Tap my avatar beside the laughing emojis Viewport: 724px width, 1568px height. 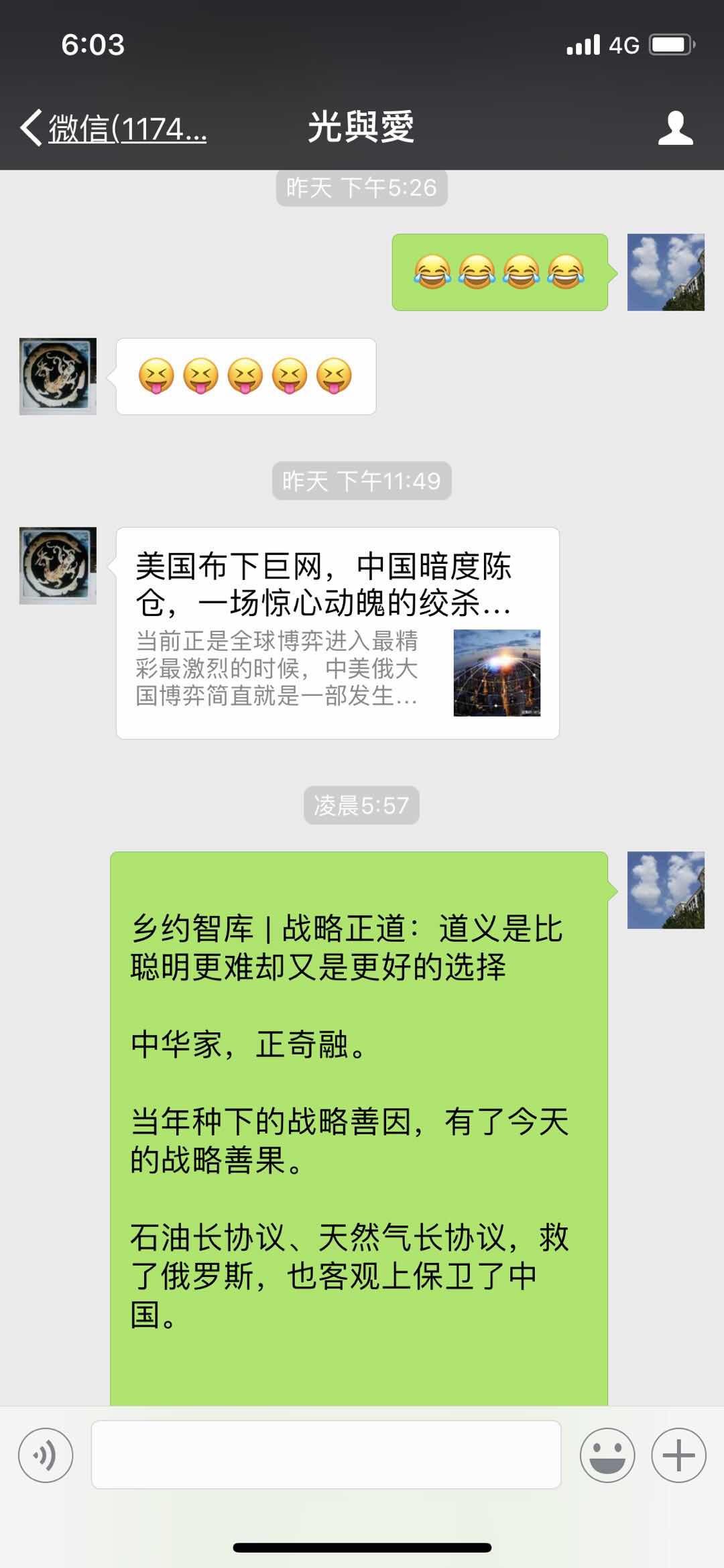665,272
